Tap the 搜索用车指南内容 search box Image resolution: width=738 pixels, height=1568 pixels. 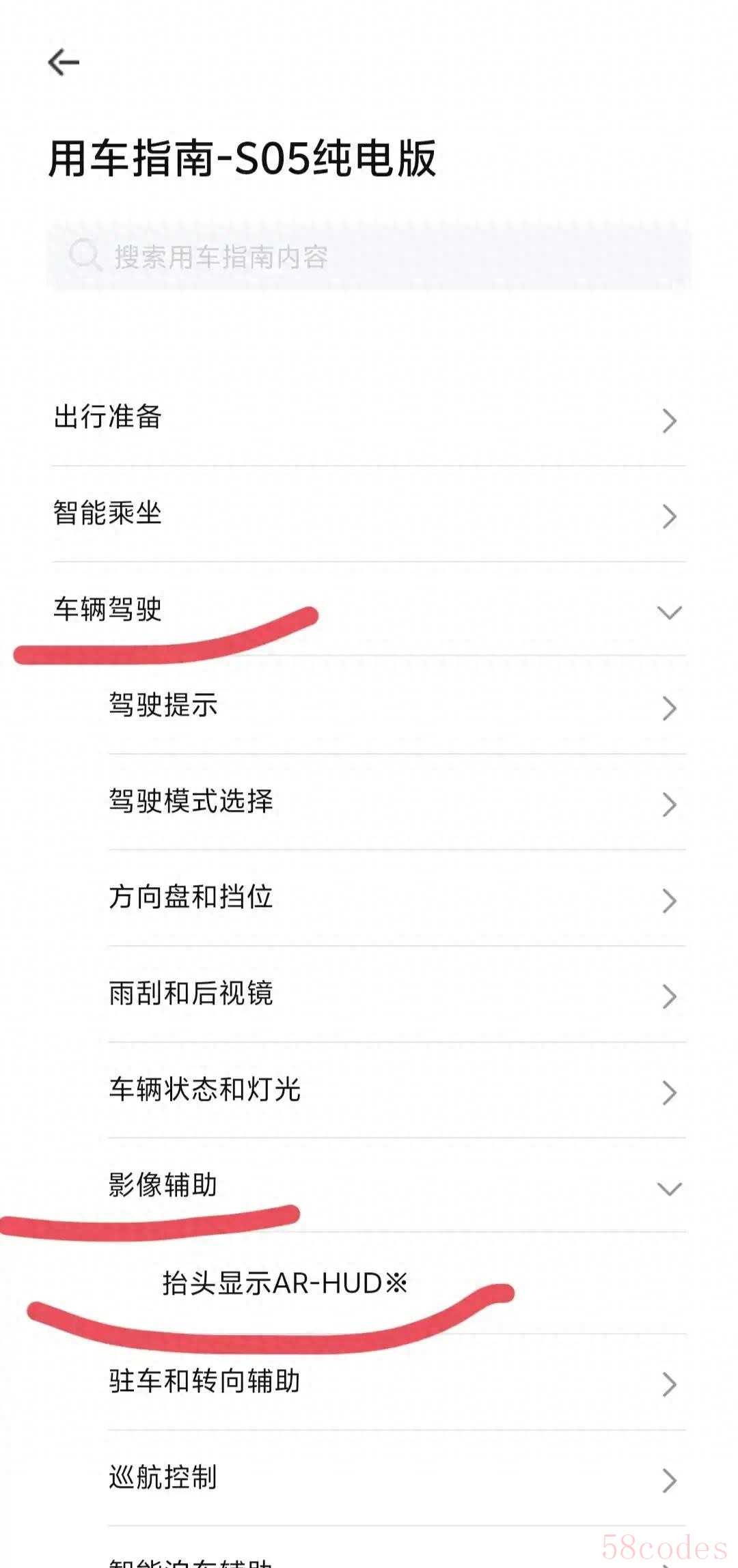click(369, 256)
